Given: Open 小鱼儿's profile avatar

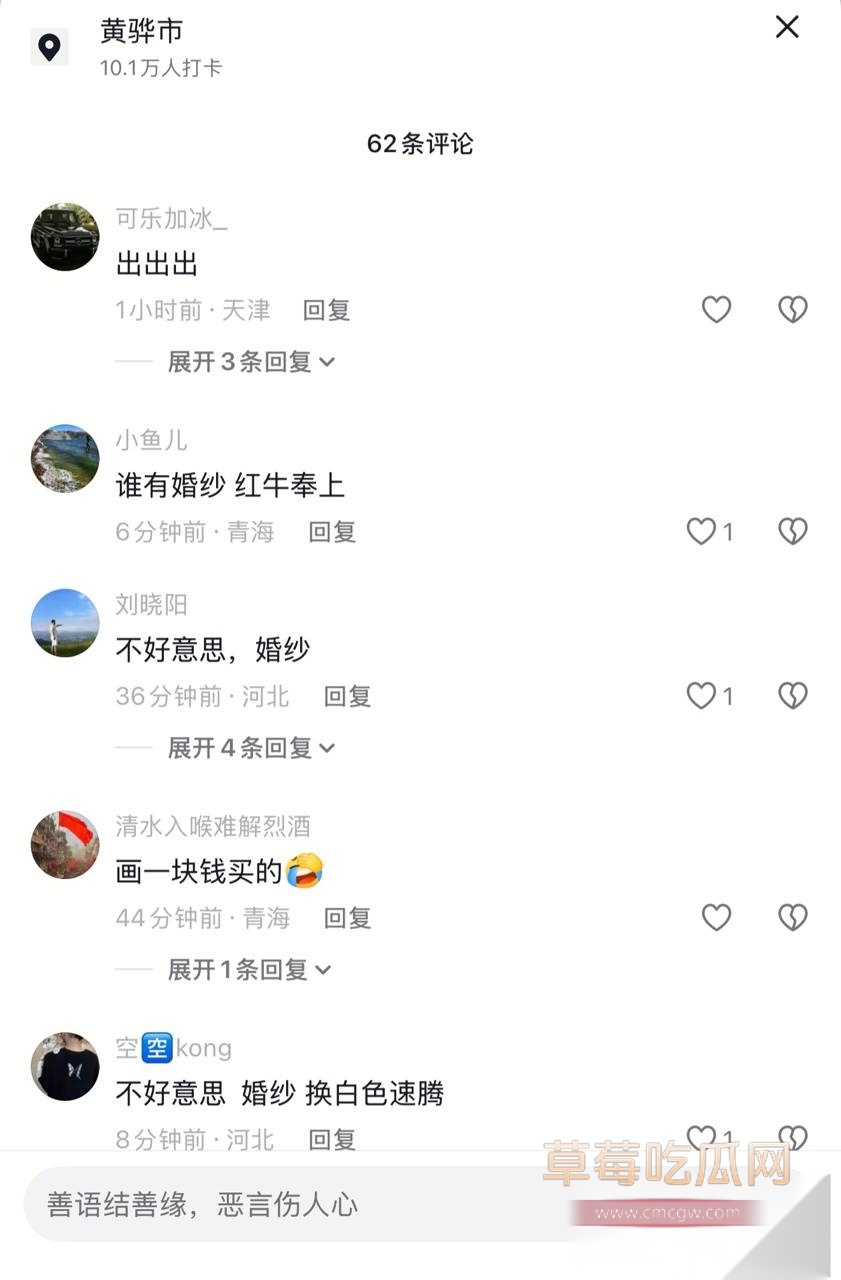Looking at the screenshot, I should pos(65,459).
